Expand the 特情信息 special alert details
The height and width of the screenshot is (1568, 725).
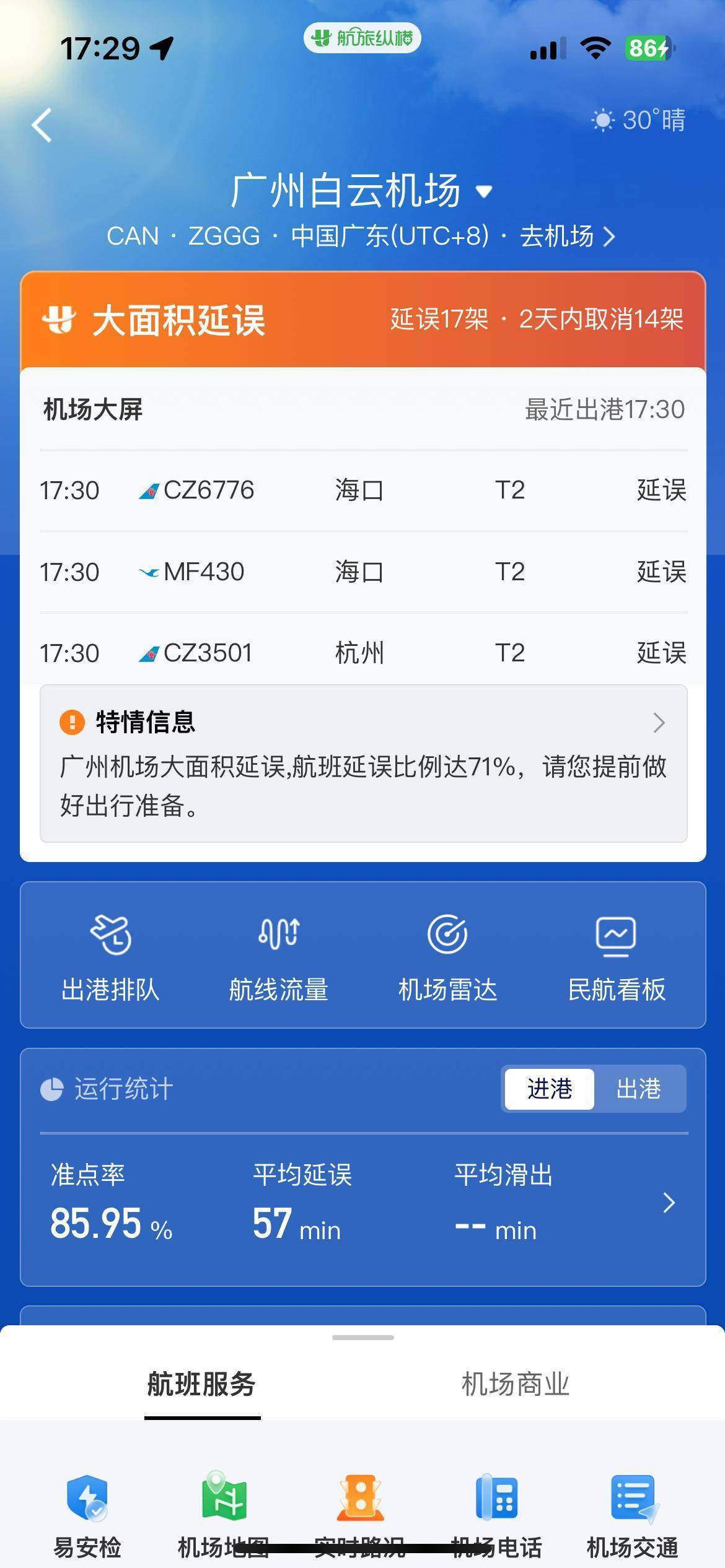pyautogui.click(x=659, y=723)
